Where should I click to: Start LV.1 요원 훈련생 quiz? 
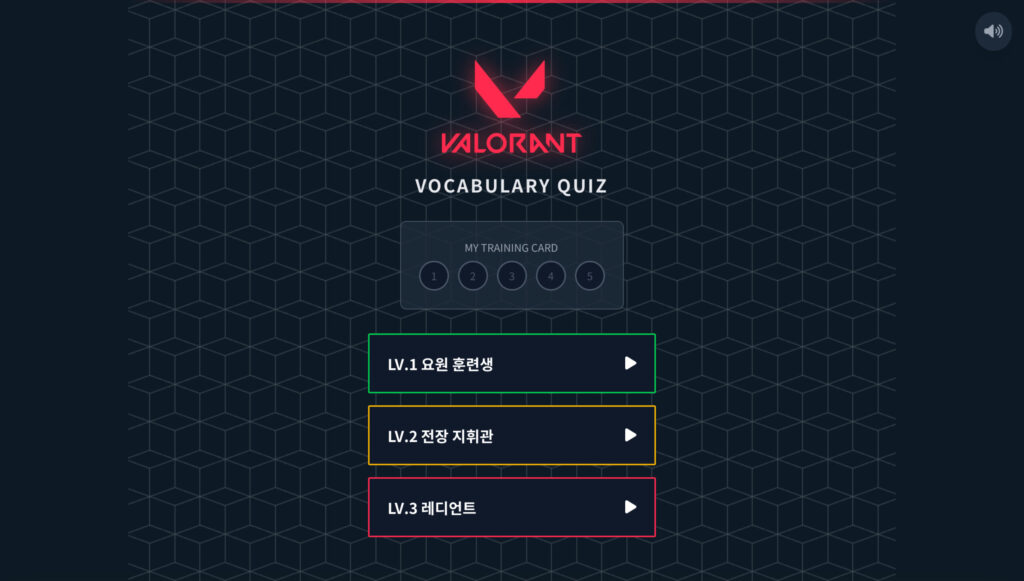tap(511, 363)
